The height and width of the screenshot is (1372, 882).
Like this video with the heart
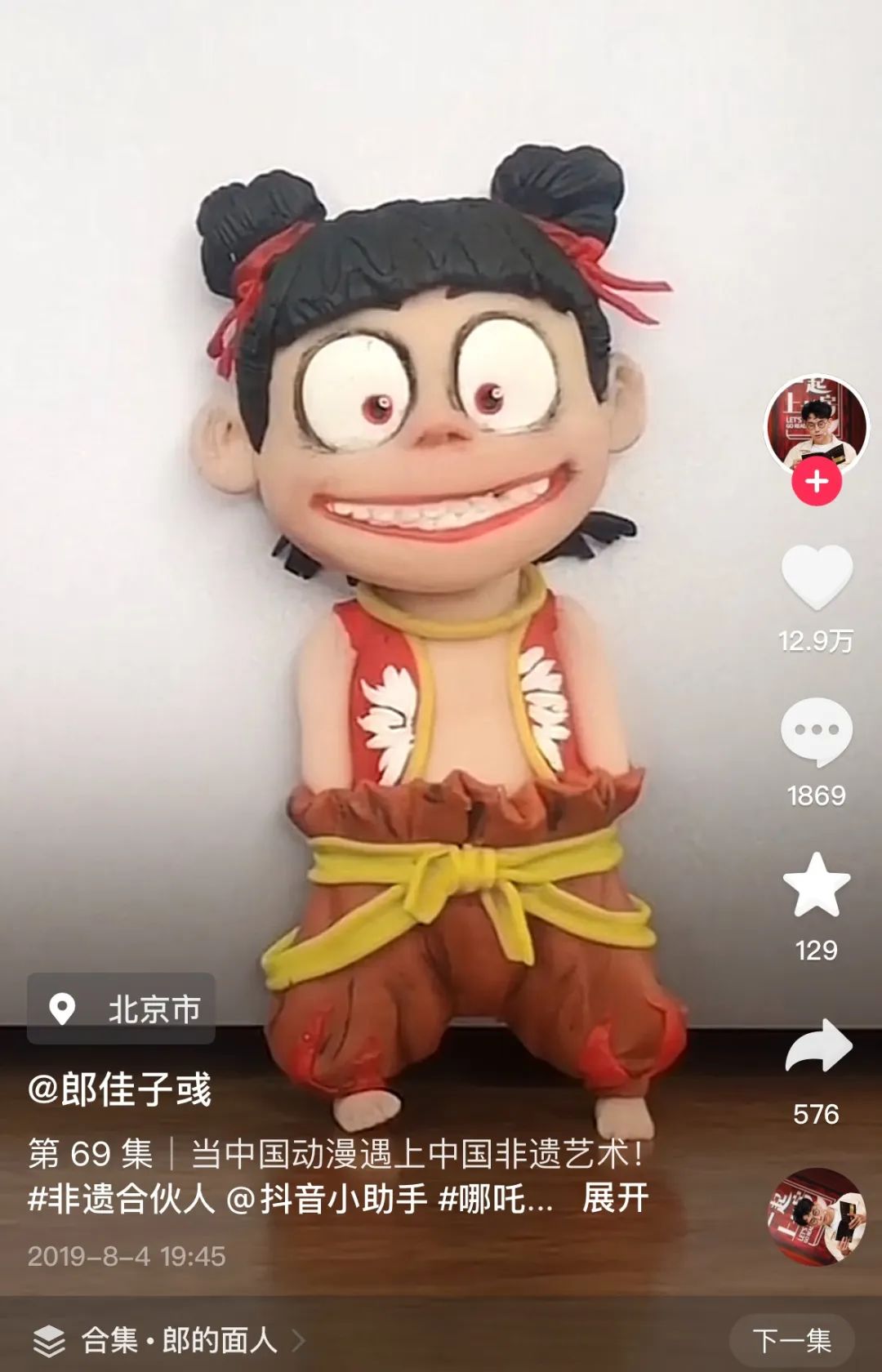point(817,577)
